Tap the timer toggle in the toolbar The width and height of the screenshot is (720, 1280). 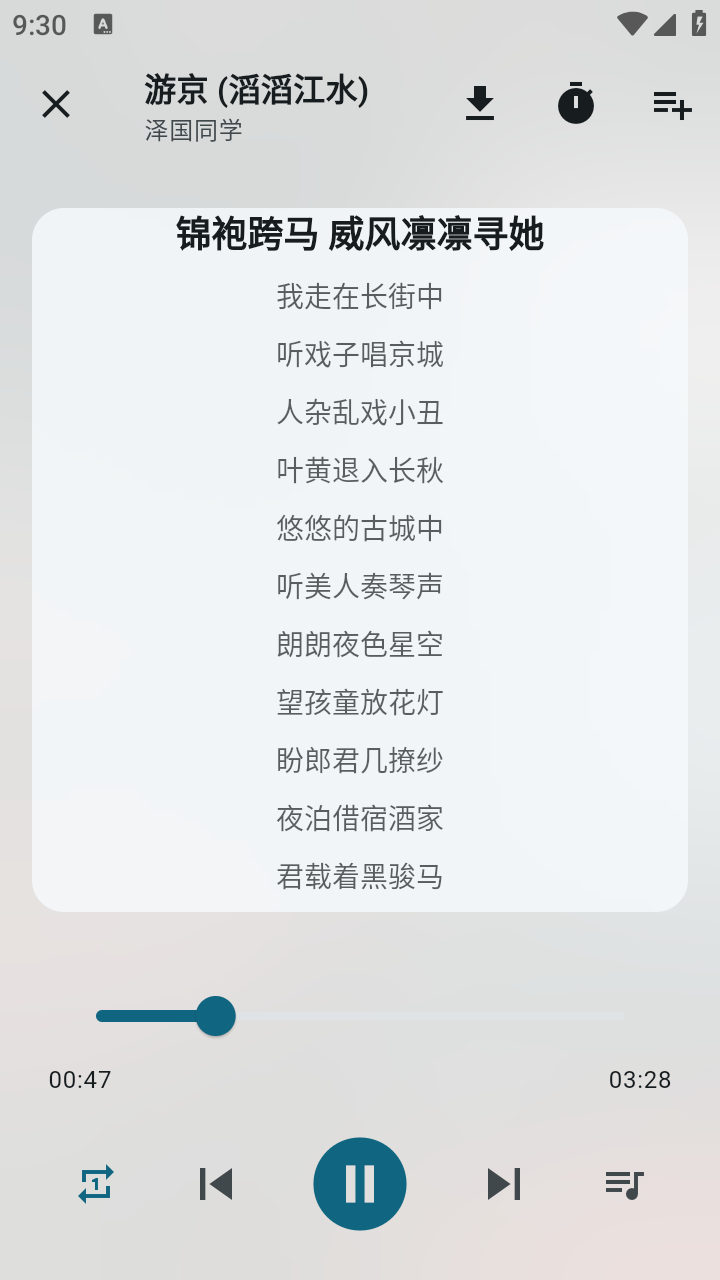(575, 103)
